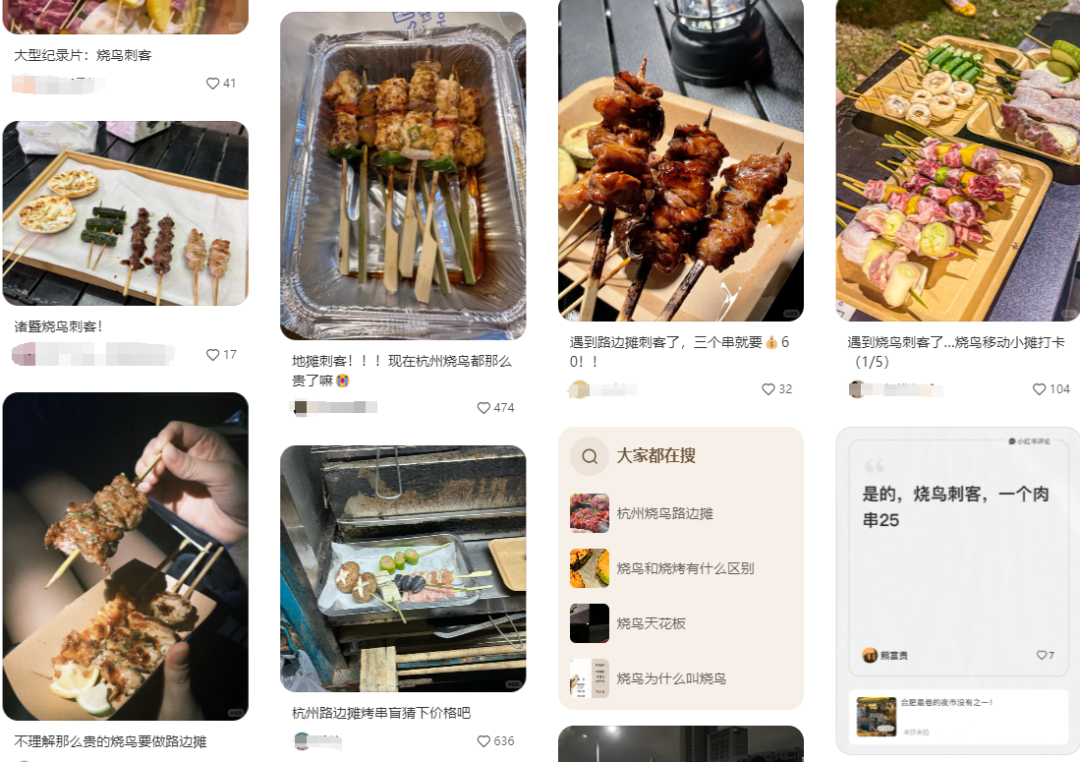Like the post "大型纪录片：烧鸟刺客"
The image size is (1080, 762).
212,84
